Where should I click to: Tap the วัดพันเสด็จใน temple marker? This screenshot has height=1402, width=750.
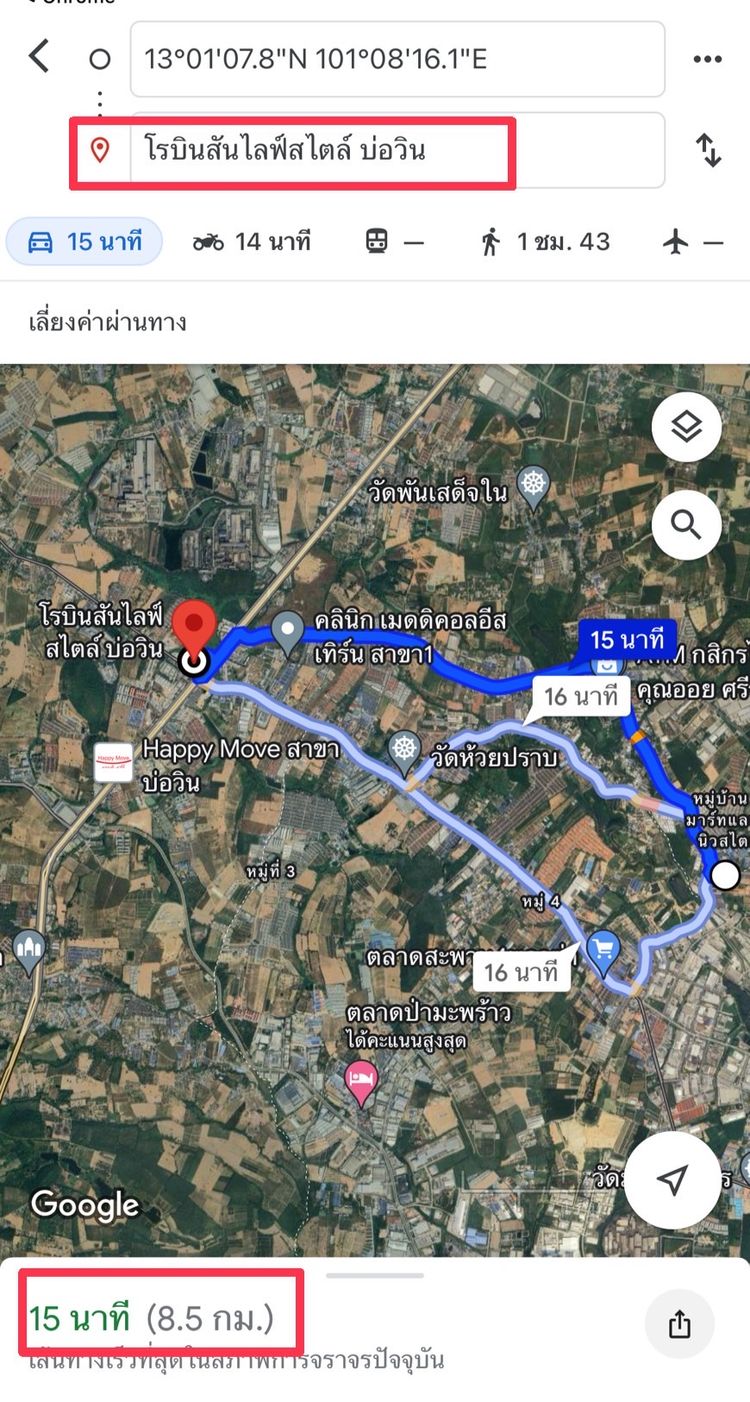coord(535,489)
